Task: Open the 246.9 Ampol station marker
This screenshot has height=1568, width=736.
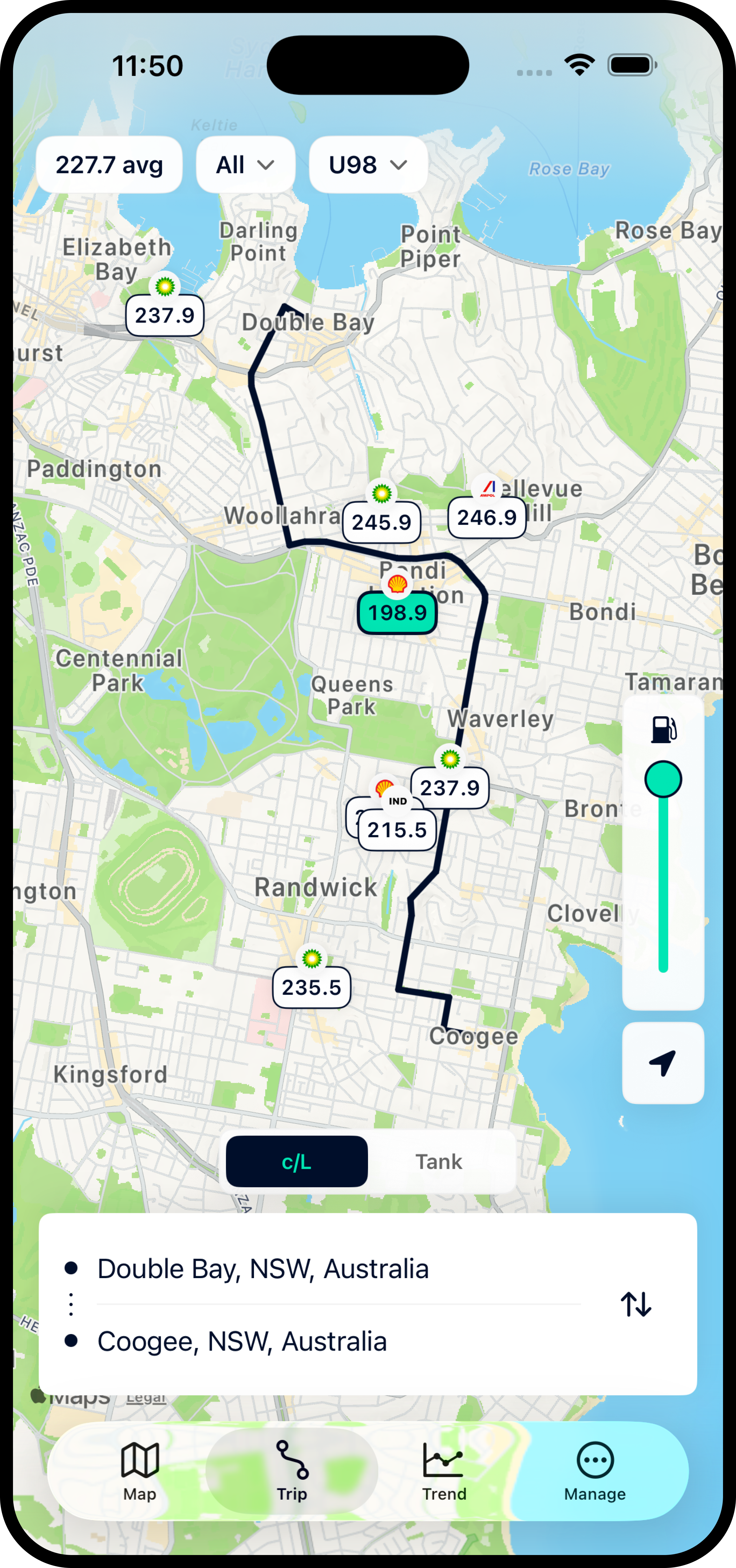Action: point(487,517)
